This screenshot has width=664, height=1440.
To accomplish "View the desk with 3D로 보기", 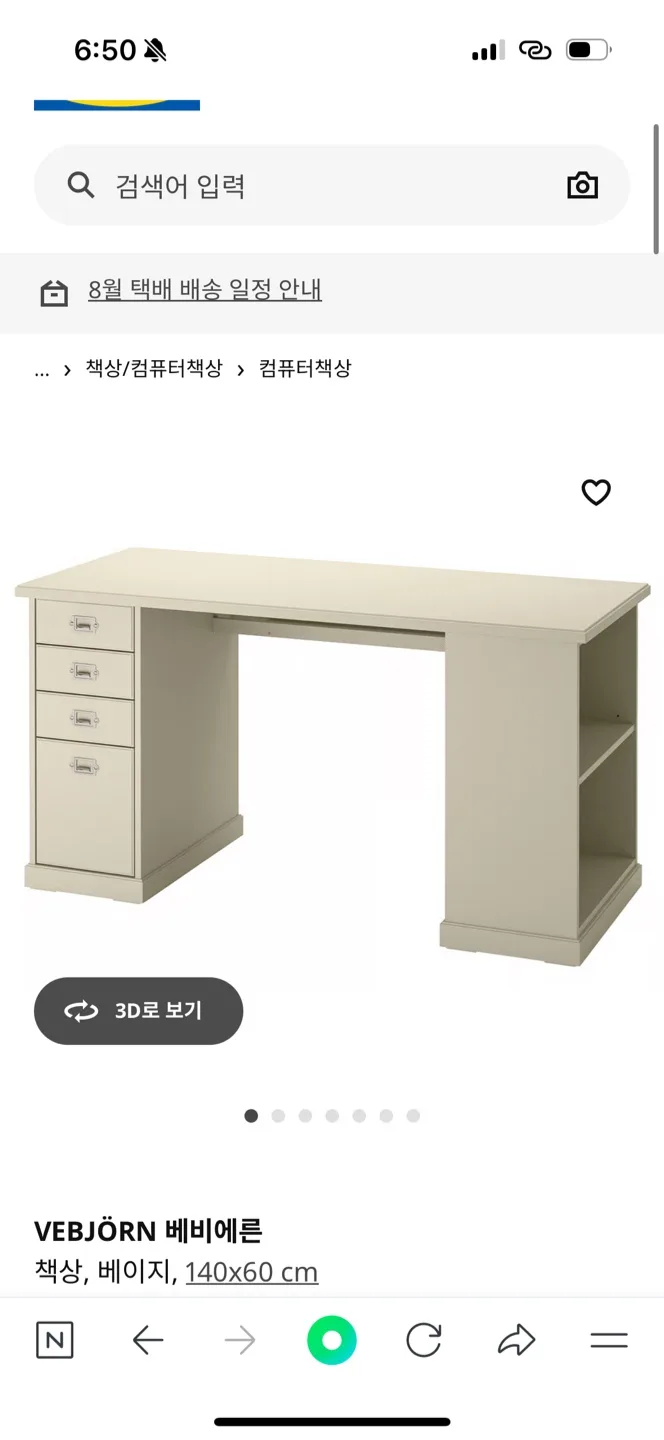I will (139, 1011).
